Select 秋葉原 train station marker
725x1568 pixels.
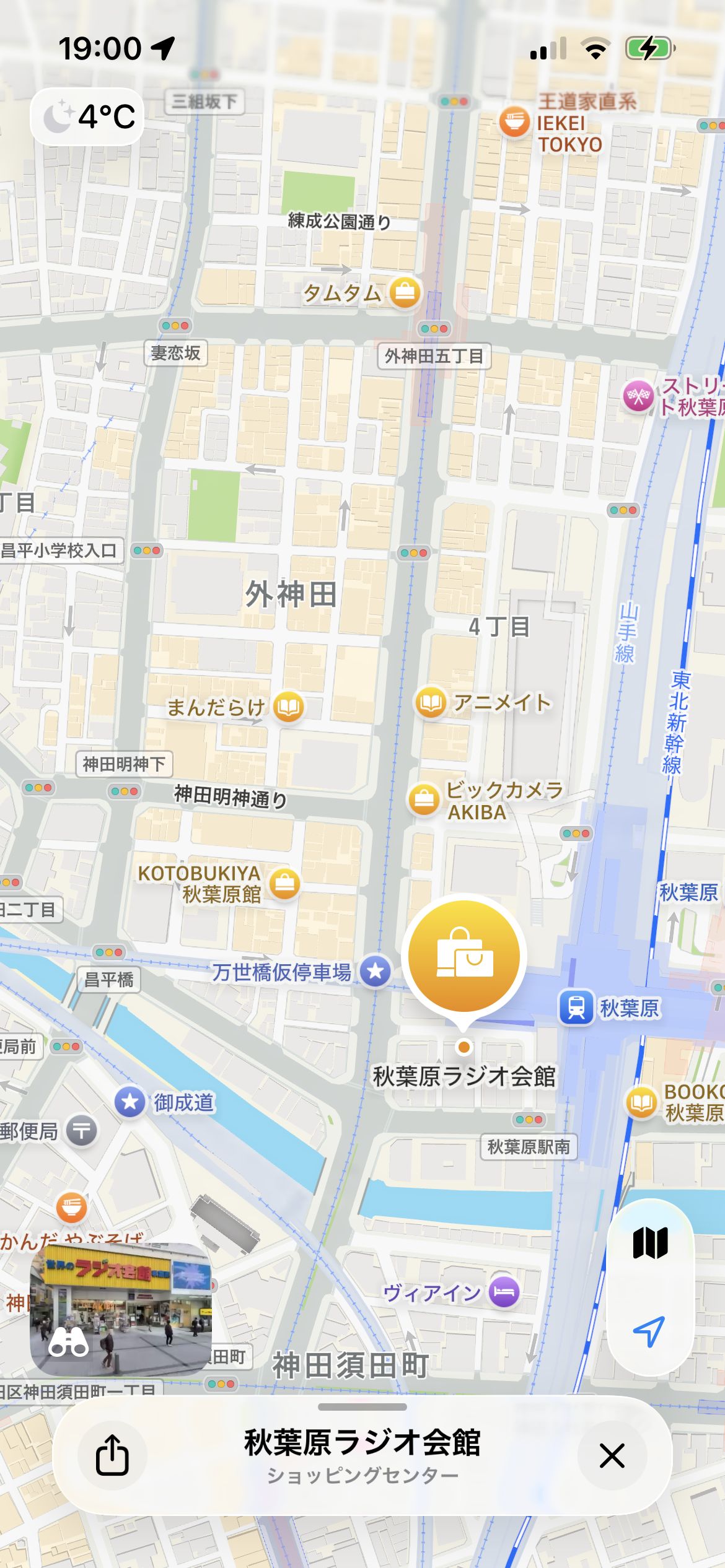(577, 1008)
